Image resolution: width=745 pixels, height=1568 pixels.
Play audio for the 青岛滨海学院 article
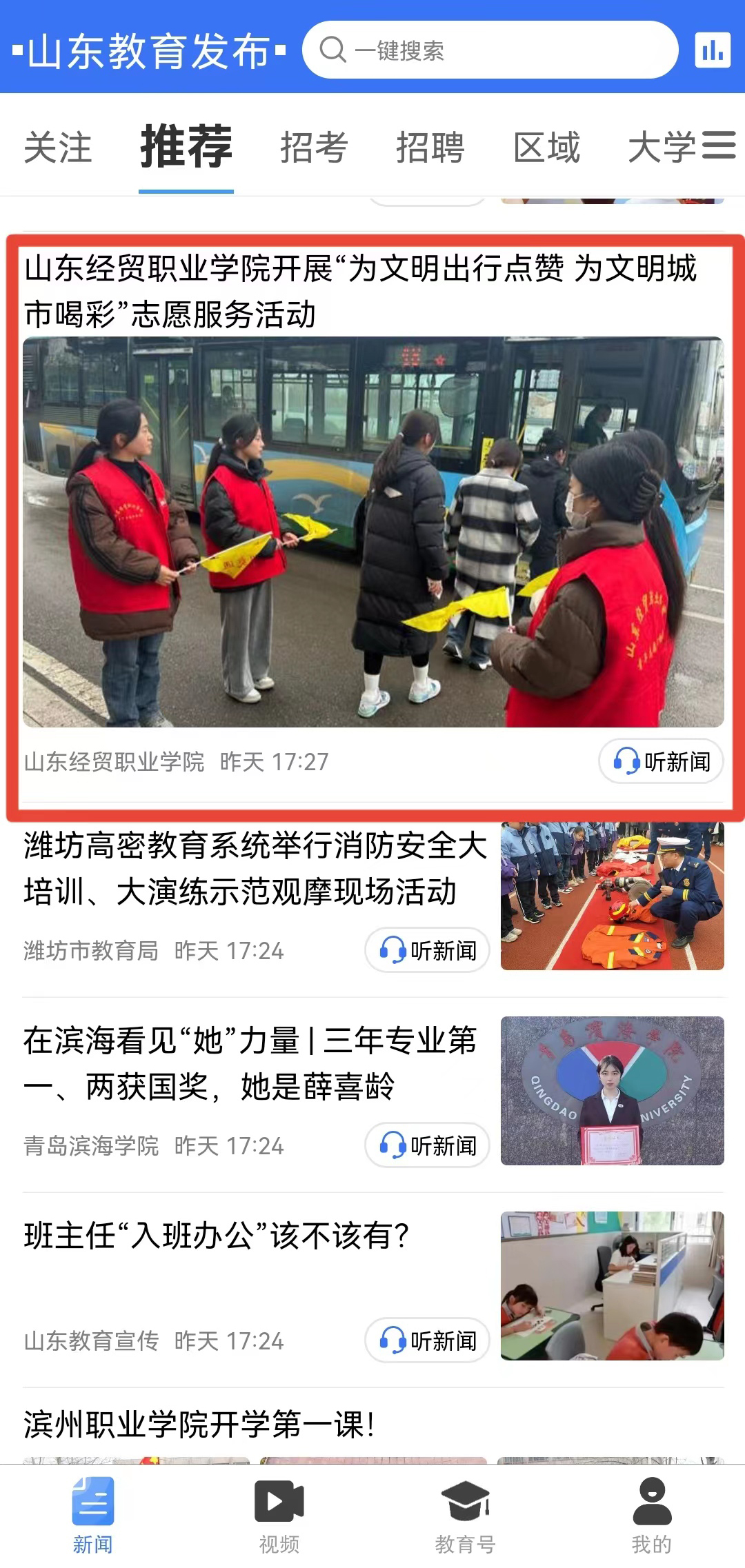click(427, 1146)
